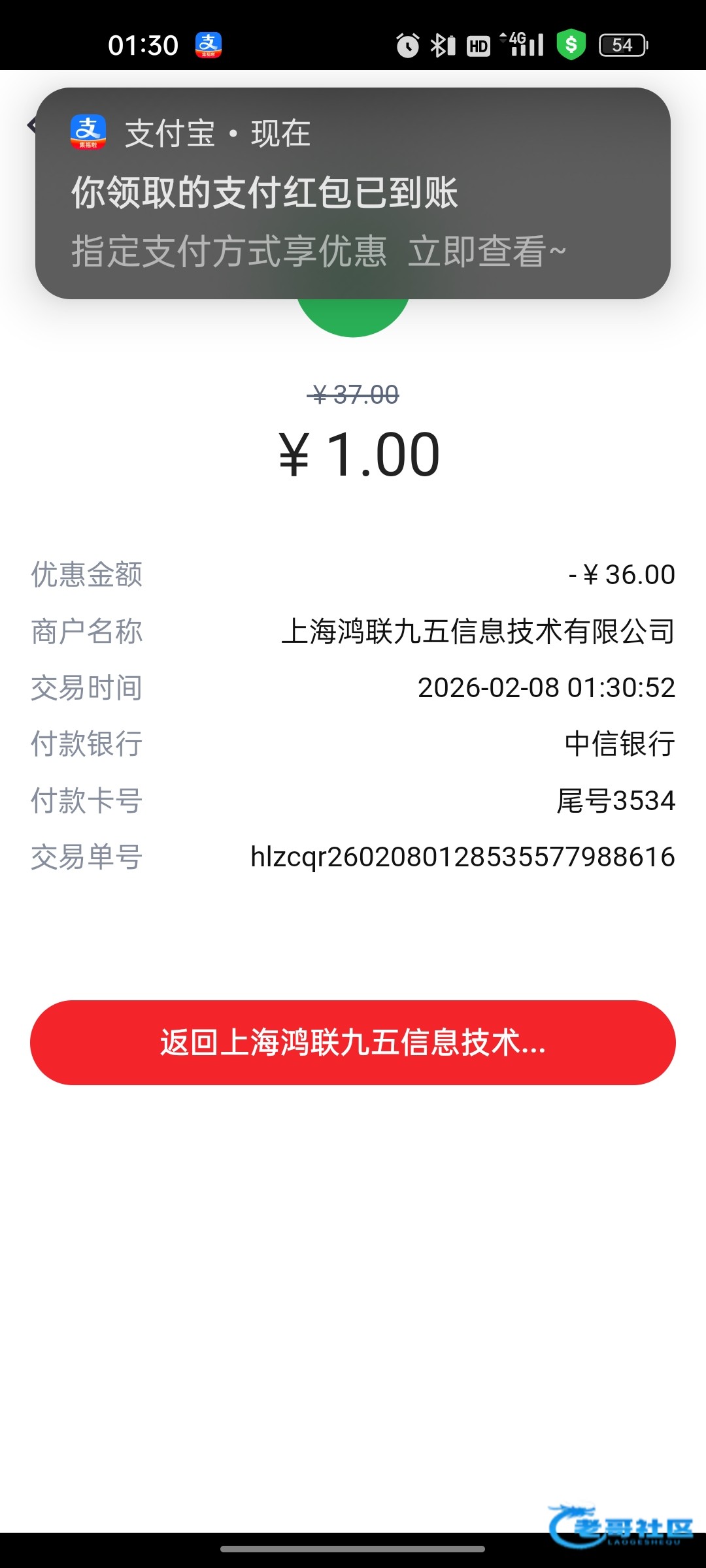Screen dimensions: 706x1568
Task: Open the Alipay red packet notification
Action: [x=353, y=193]
